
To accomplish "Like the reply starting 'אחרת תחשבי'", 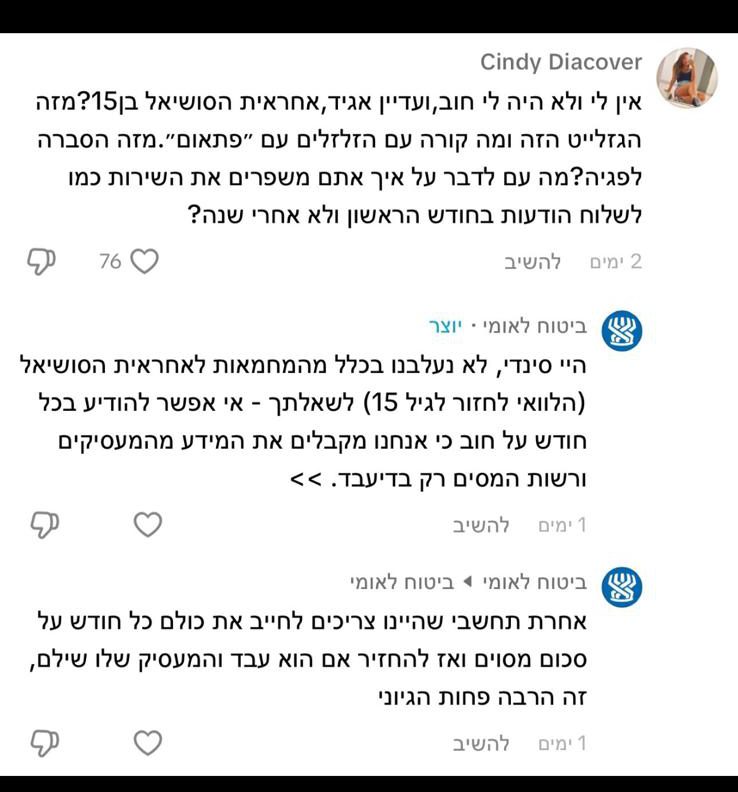I will (x=147, y=743).
